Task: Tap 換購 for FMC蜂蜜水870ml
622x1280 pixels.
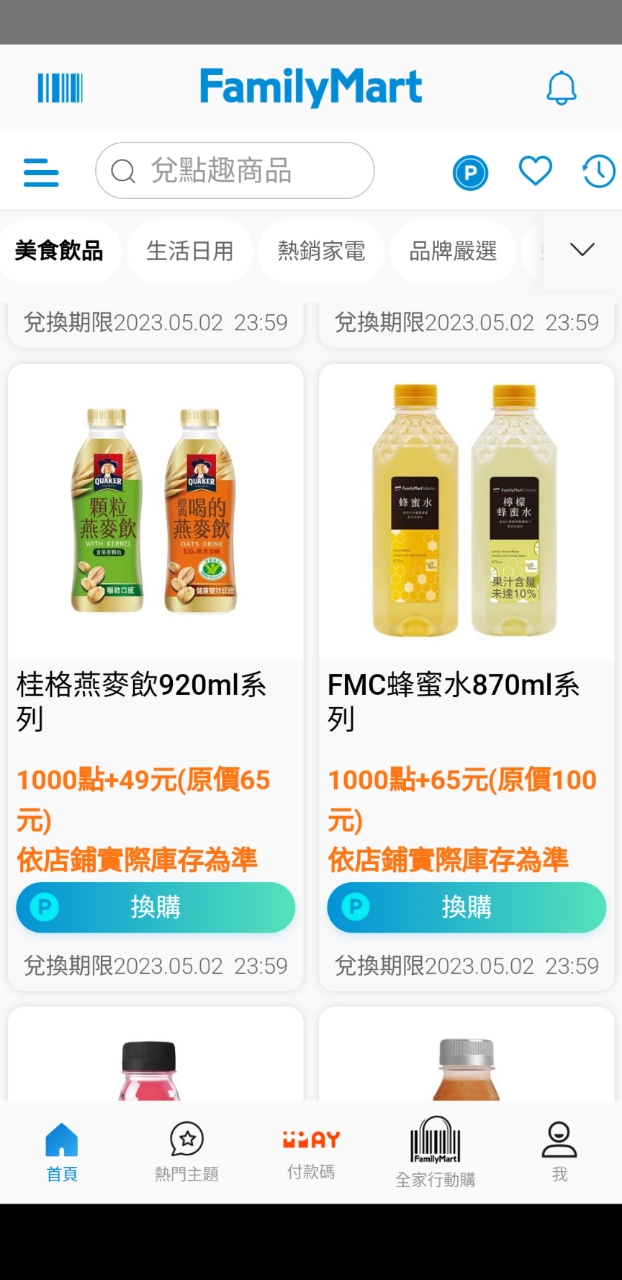Action: tap(466, 907)
